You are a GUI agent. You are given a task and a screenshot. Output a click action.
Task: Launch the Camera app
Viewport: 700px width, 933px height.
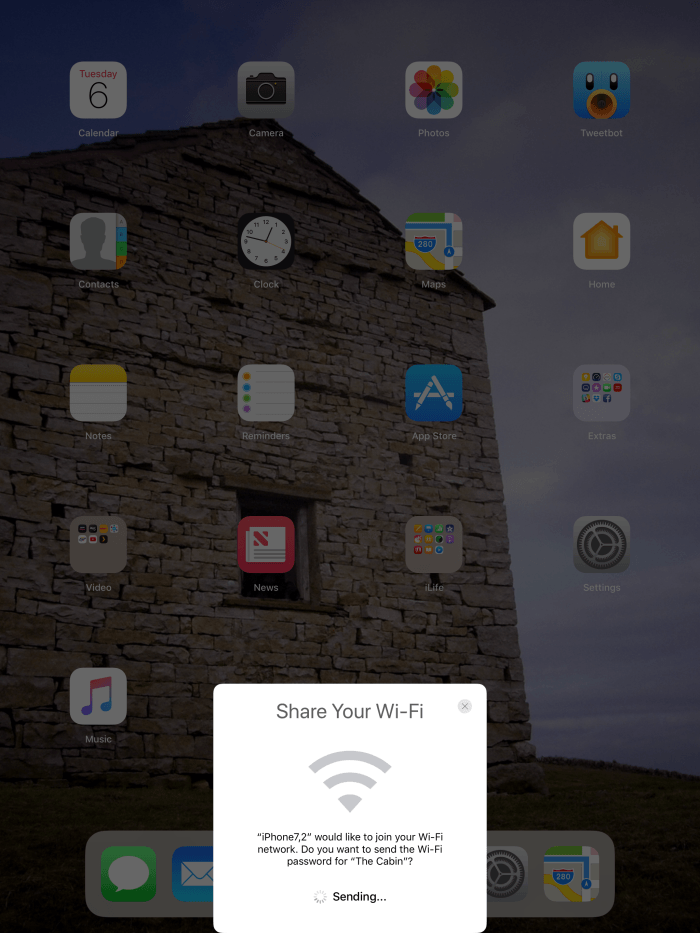point(266,90)
